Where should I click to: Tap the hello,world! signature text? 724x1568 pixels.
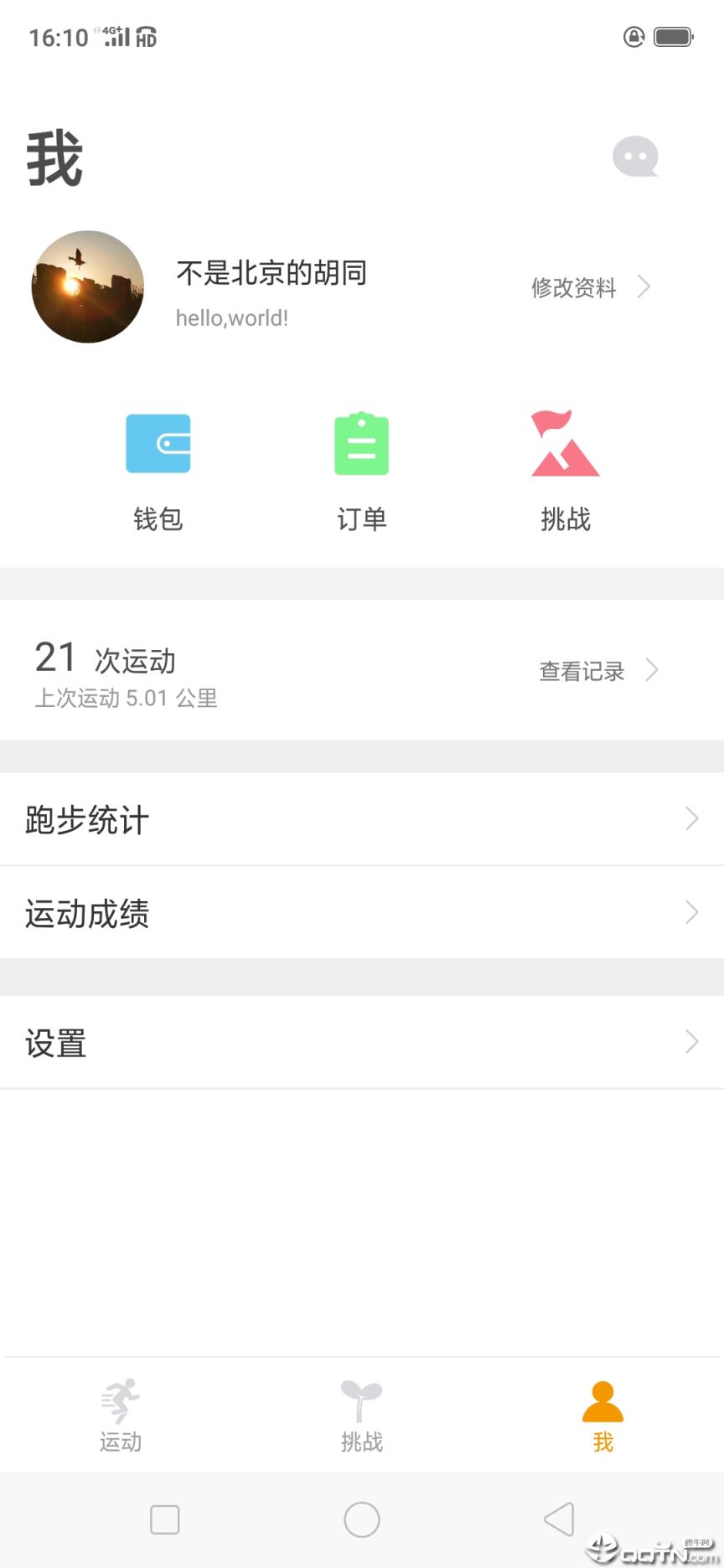(x=231, y=317)
